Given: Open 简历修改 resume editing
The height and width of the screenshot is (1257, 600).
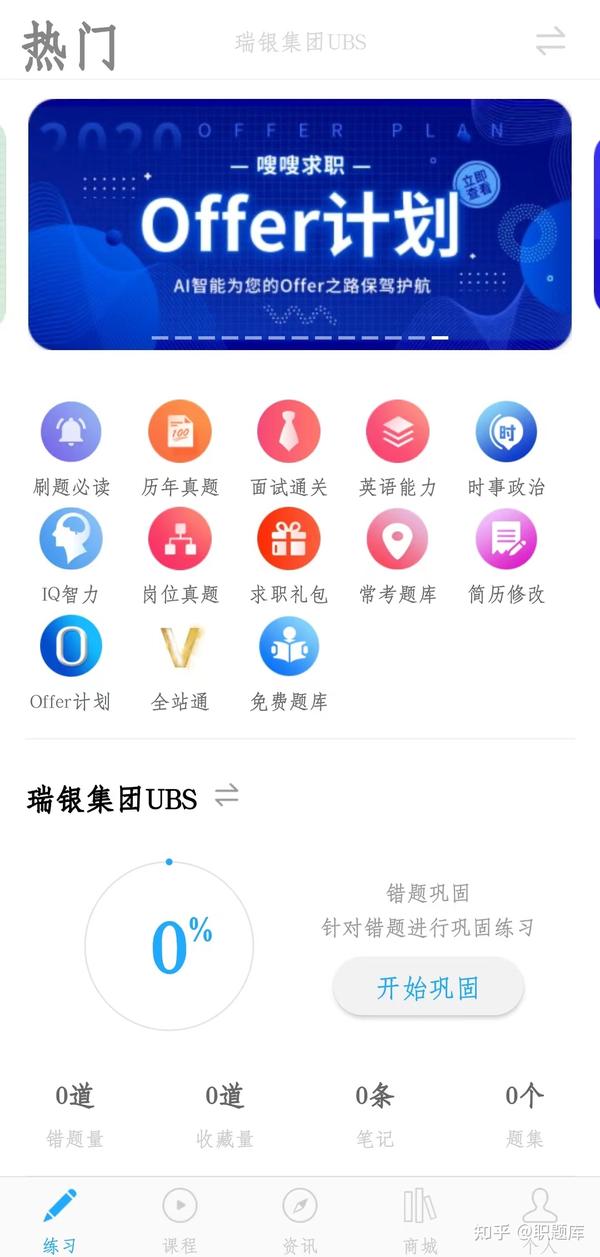Looking at the screenshot, I should tap(506, 539).
